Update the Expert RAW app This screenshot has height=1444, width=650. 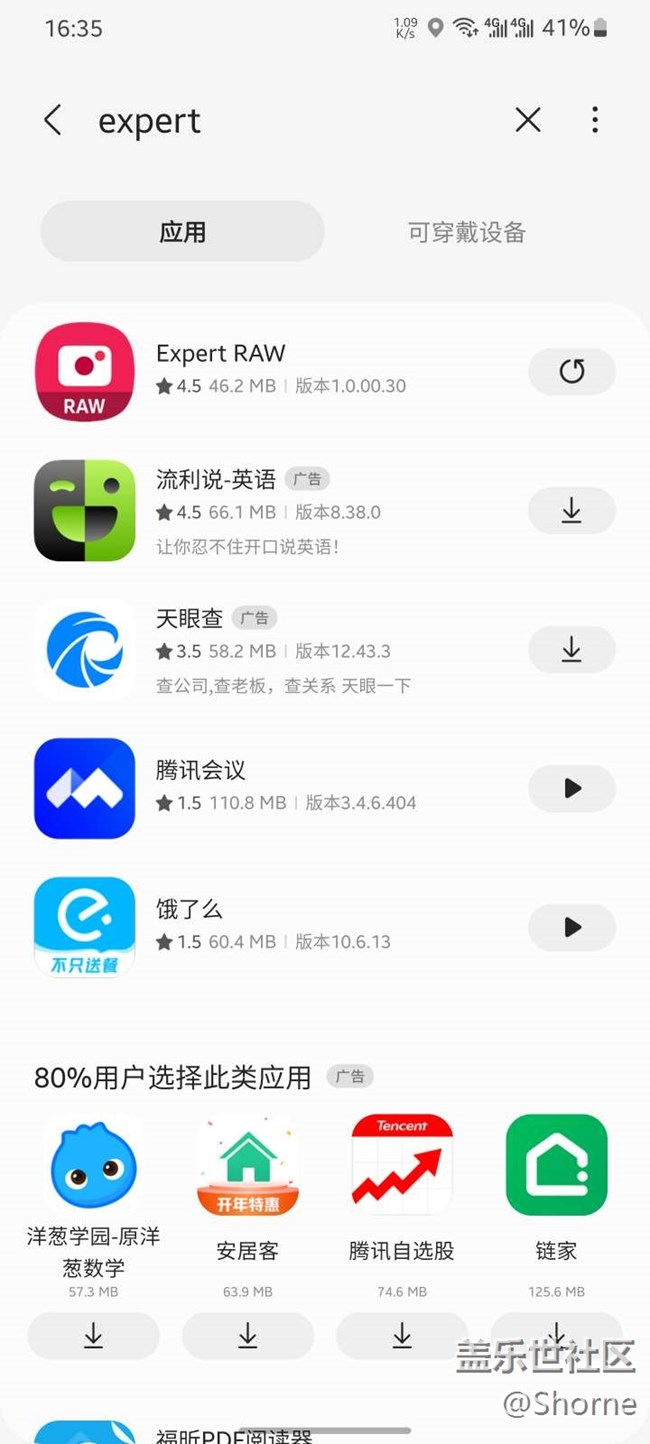571,372
